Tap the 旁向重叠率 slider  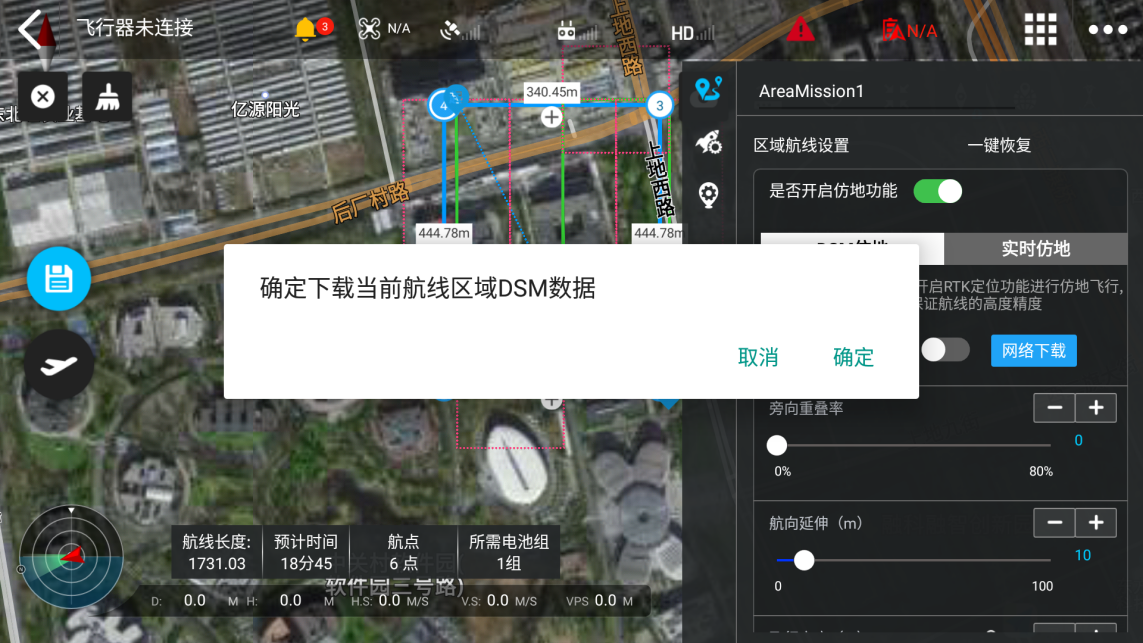coord(912,445)
